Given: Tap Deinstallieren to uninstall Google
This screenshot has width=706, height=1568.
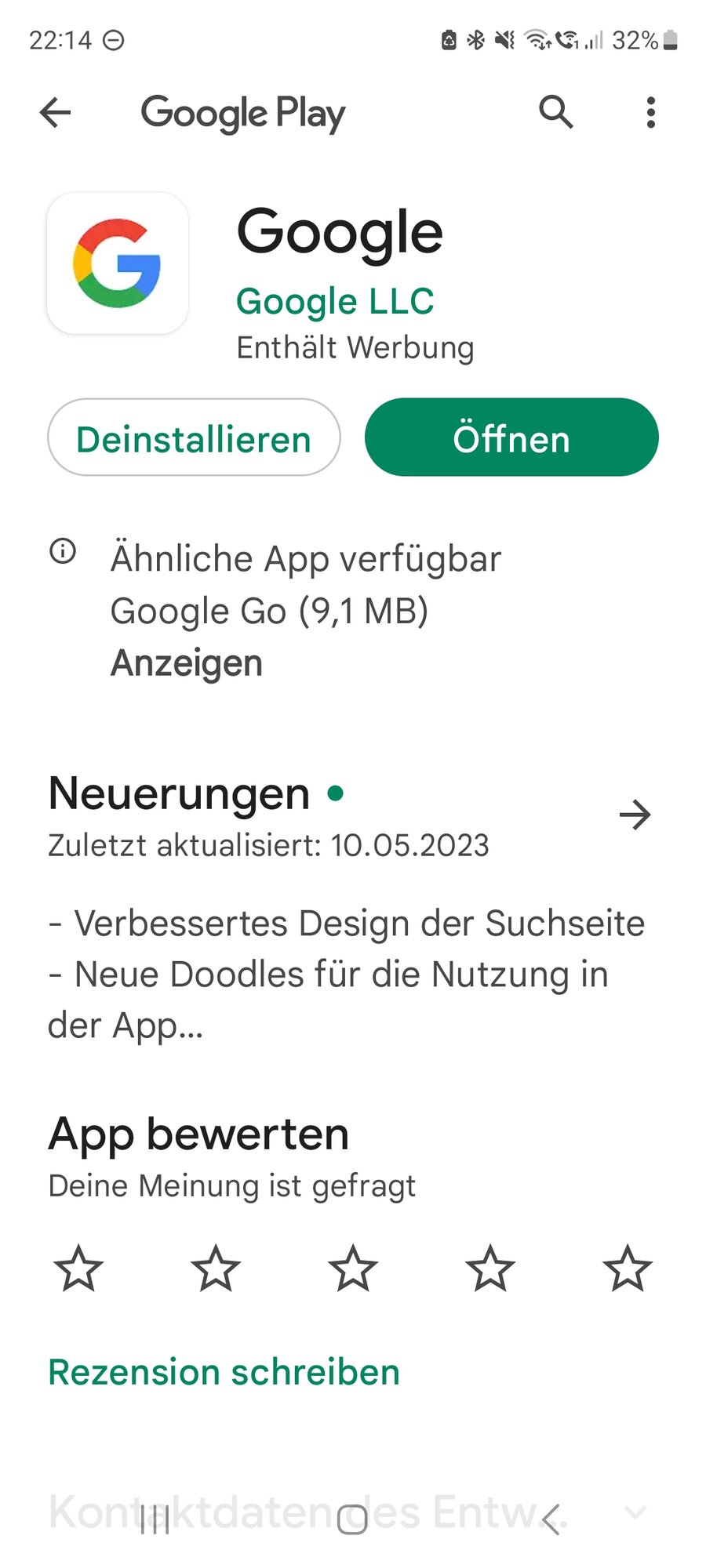Looking at the screenshot, I should [x=194, y=437].
